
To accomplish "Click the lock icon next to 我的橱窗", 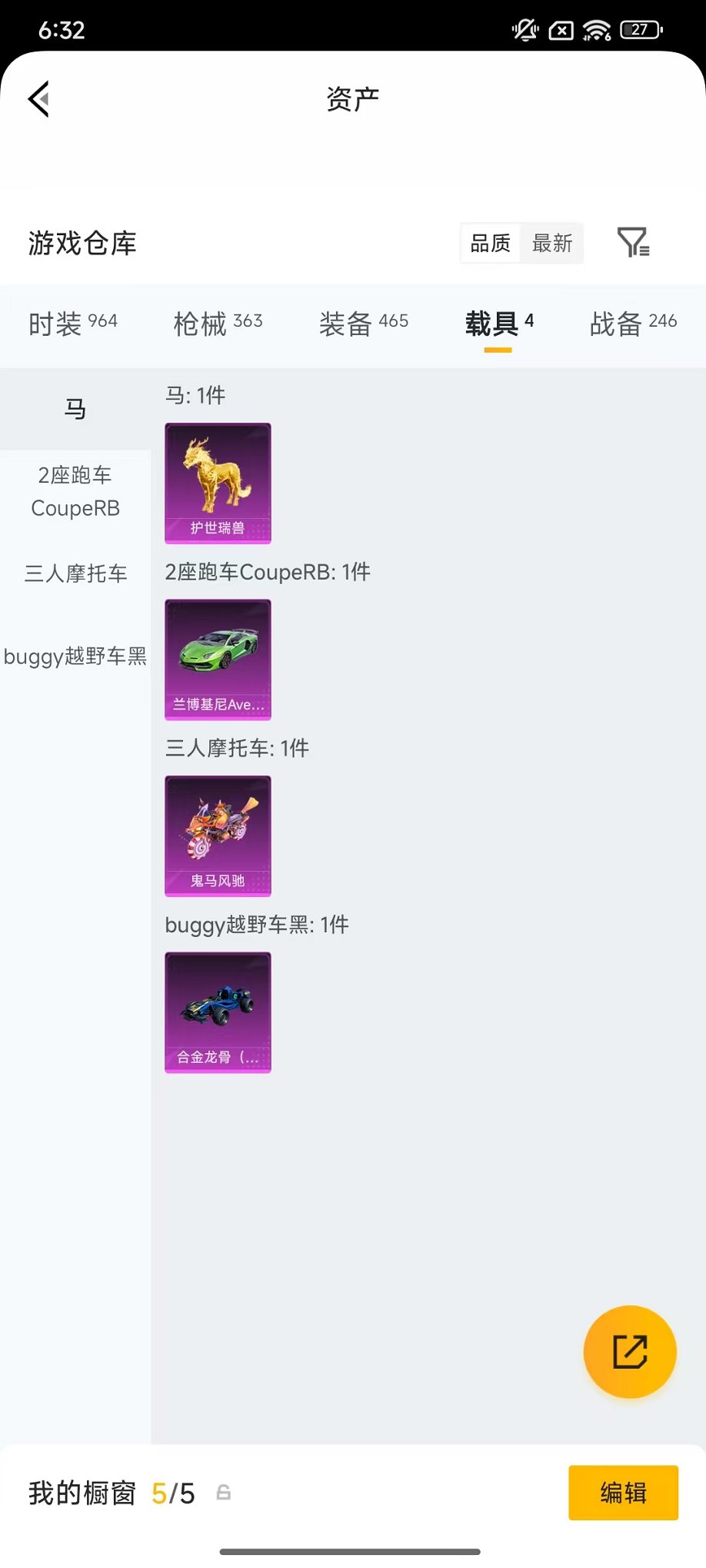I will click(x=223, y=1492).
